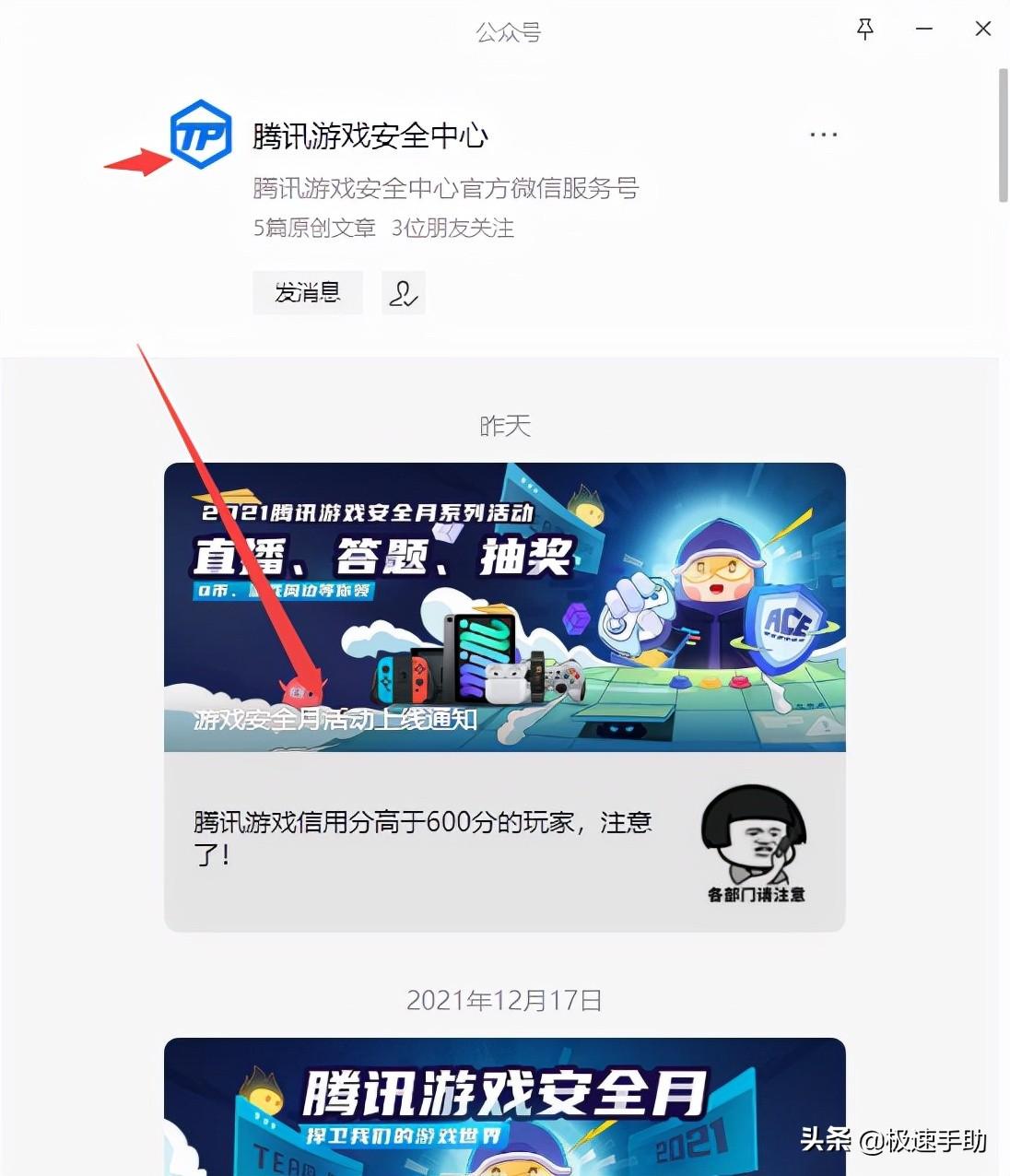Open the 腾讯游戏安全月 article from 2021年12月17日
Viewport: 1010px width, 1176px height.
pos(504,1106)
